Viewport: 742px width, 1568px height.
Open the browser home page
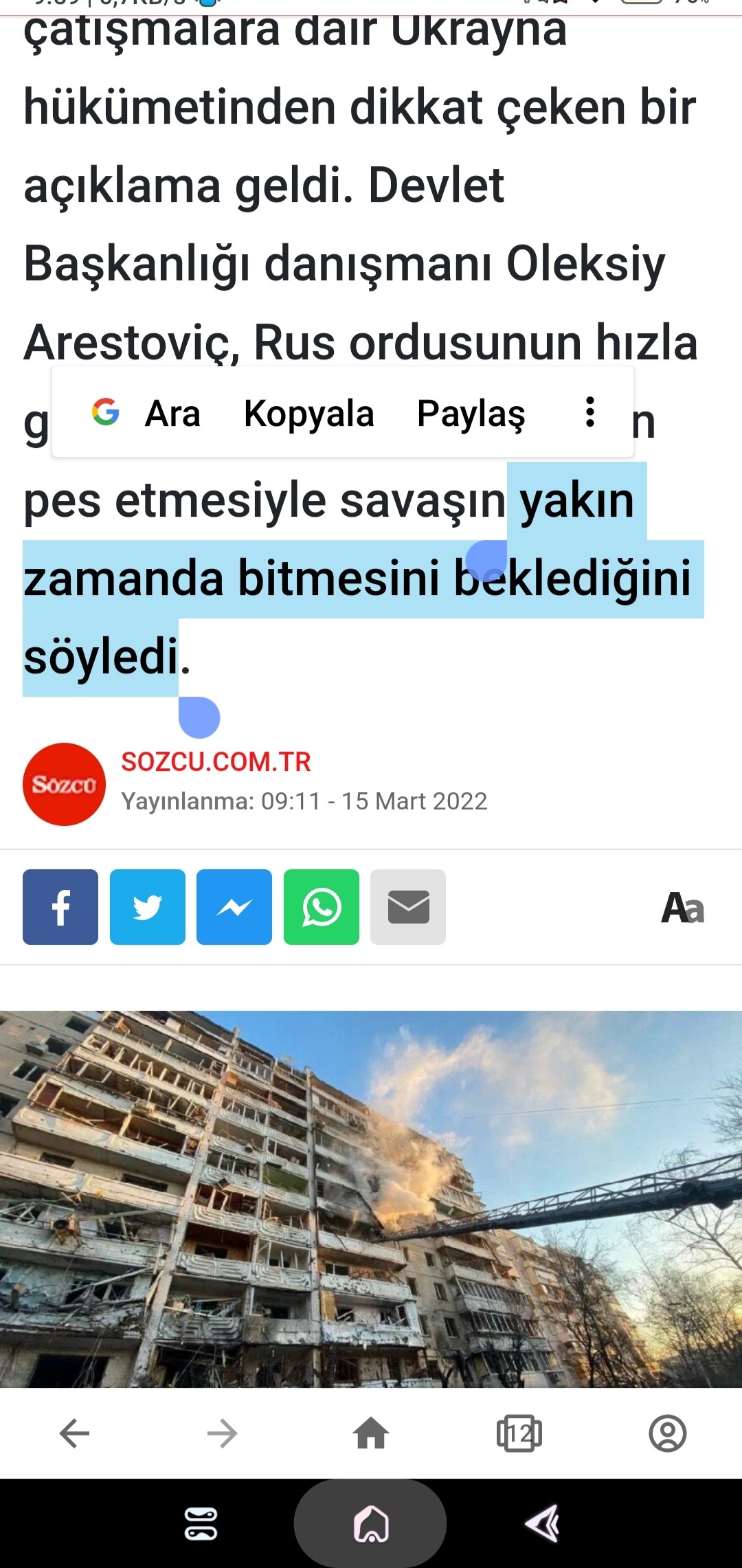371,1433
